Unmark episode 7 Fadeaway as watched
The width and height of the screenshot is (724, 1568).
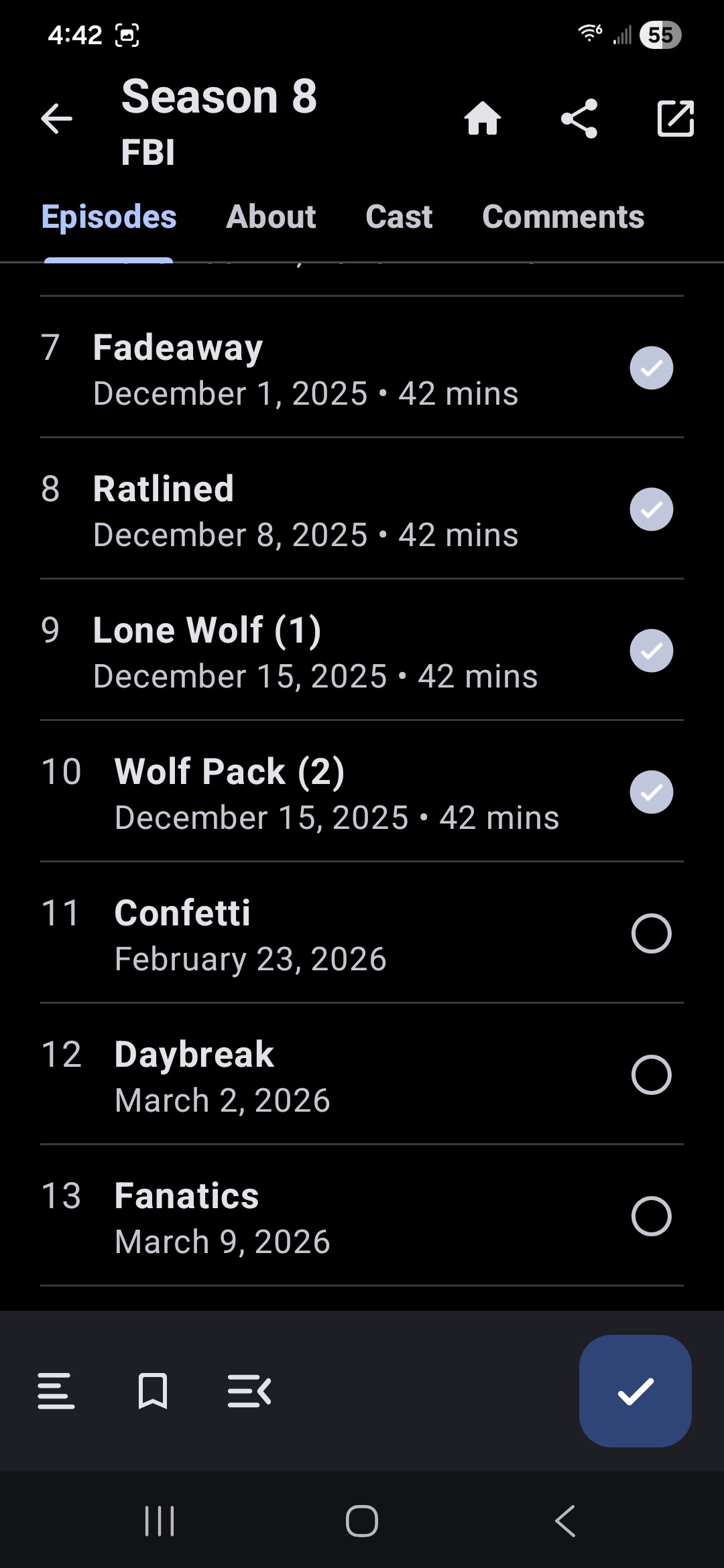(651, 368)
